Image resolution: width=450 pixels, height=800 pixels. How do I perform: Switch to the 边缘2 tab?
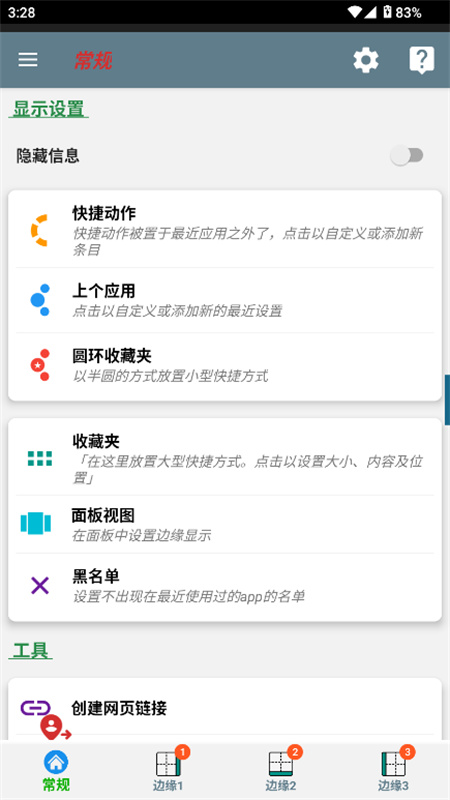(x=281, y=770)
